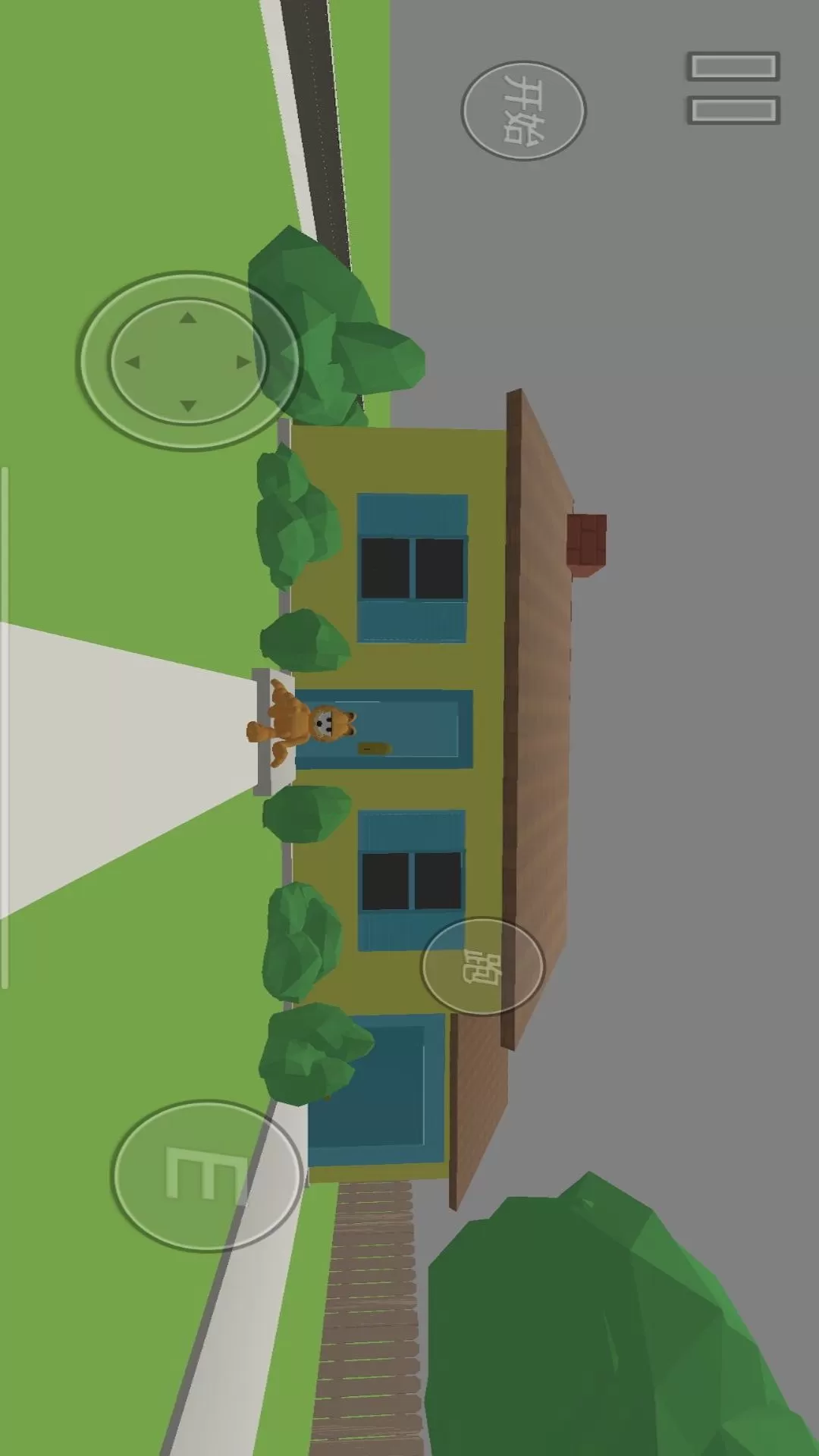Tap the 开始 start button
This screenshot has width=819, height=1456.
(x=524, y=111)
